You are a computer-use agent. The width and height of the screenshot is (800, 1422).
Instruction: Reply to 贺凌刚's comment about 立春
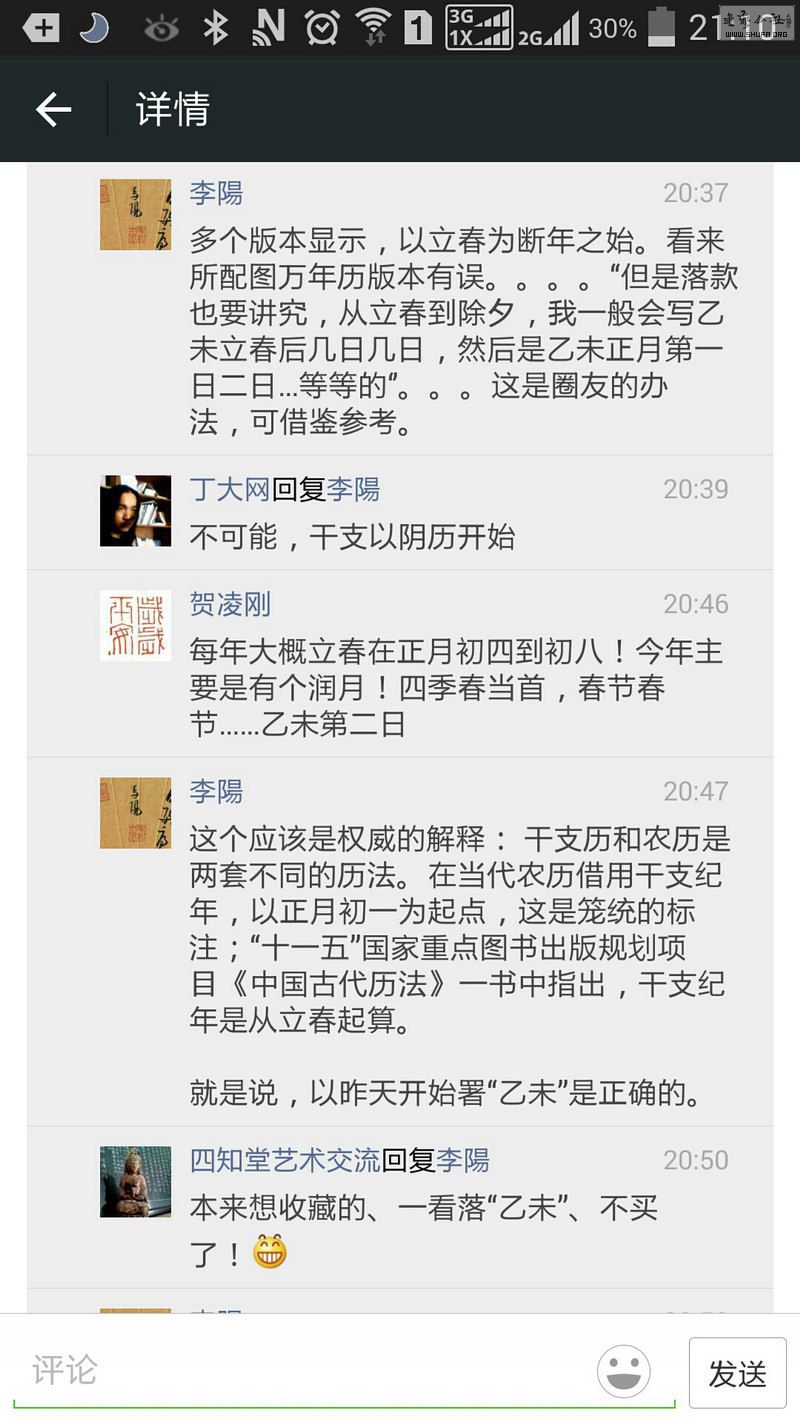tap(440, 689)
